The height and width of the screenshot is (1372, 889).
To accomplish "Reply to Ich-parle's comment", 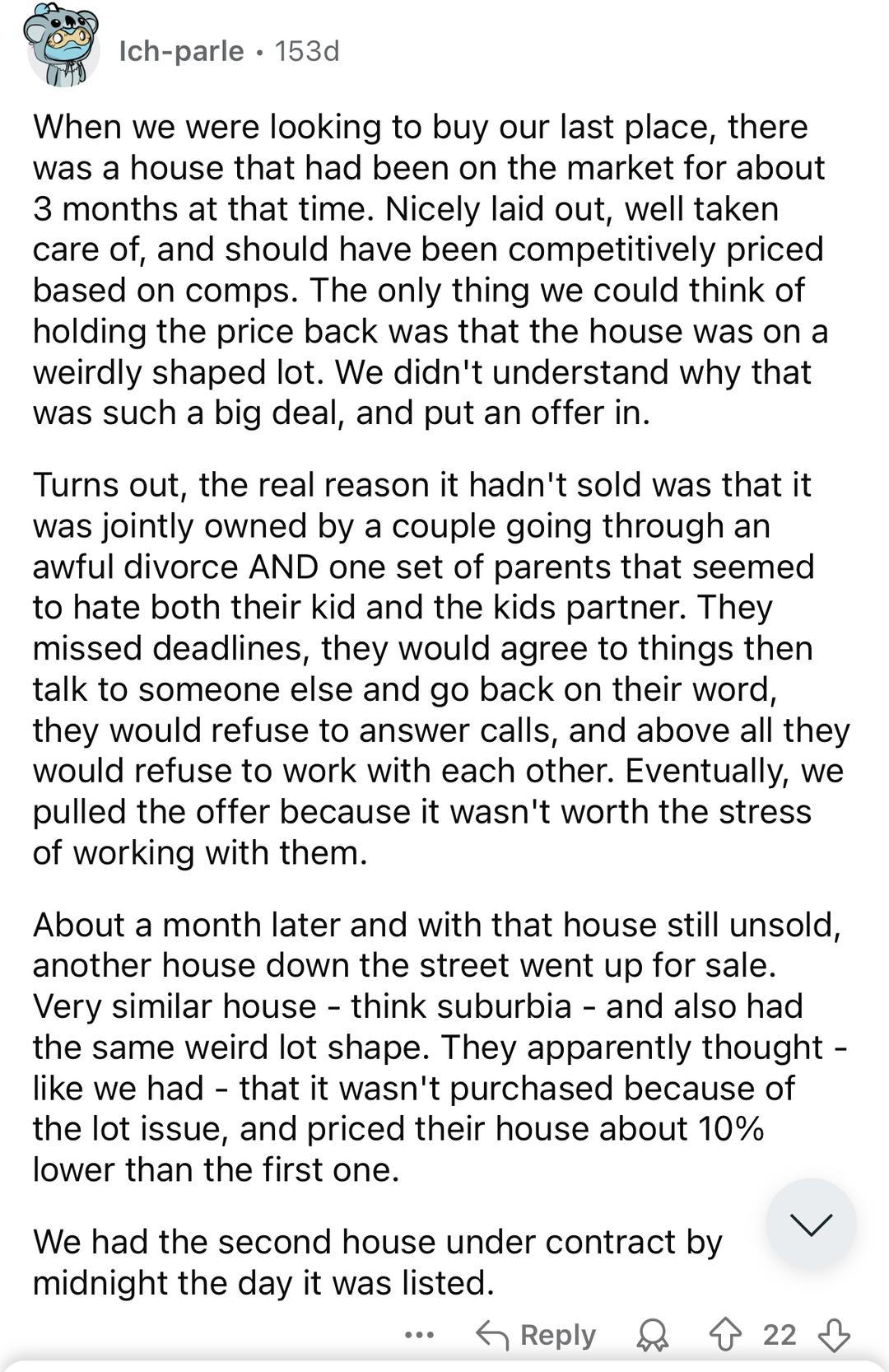I will point(537,1335).
